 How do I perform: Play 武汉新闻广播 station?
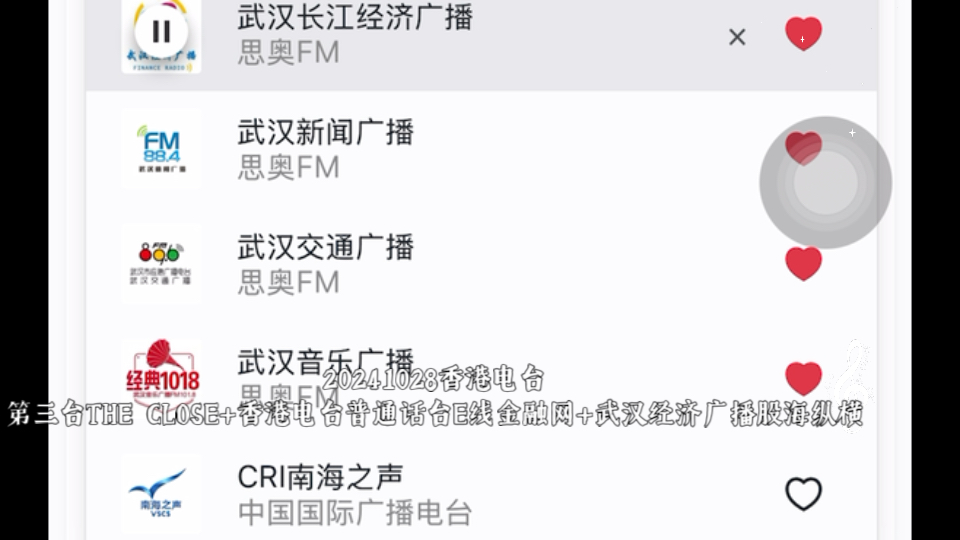tap(325, 148)
